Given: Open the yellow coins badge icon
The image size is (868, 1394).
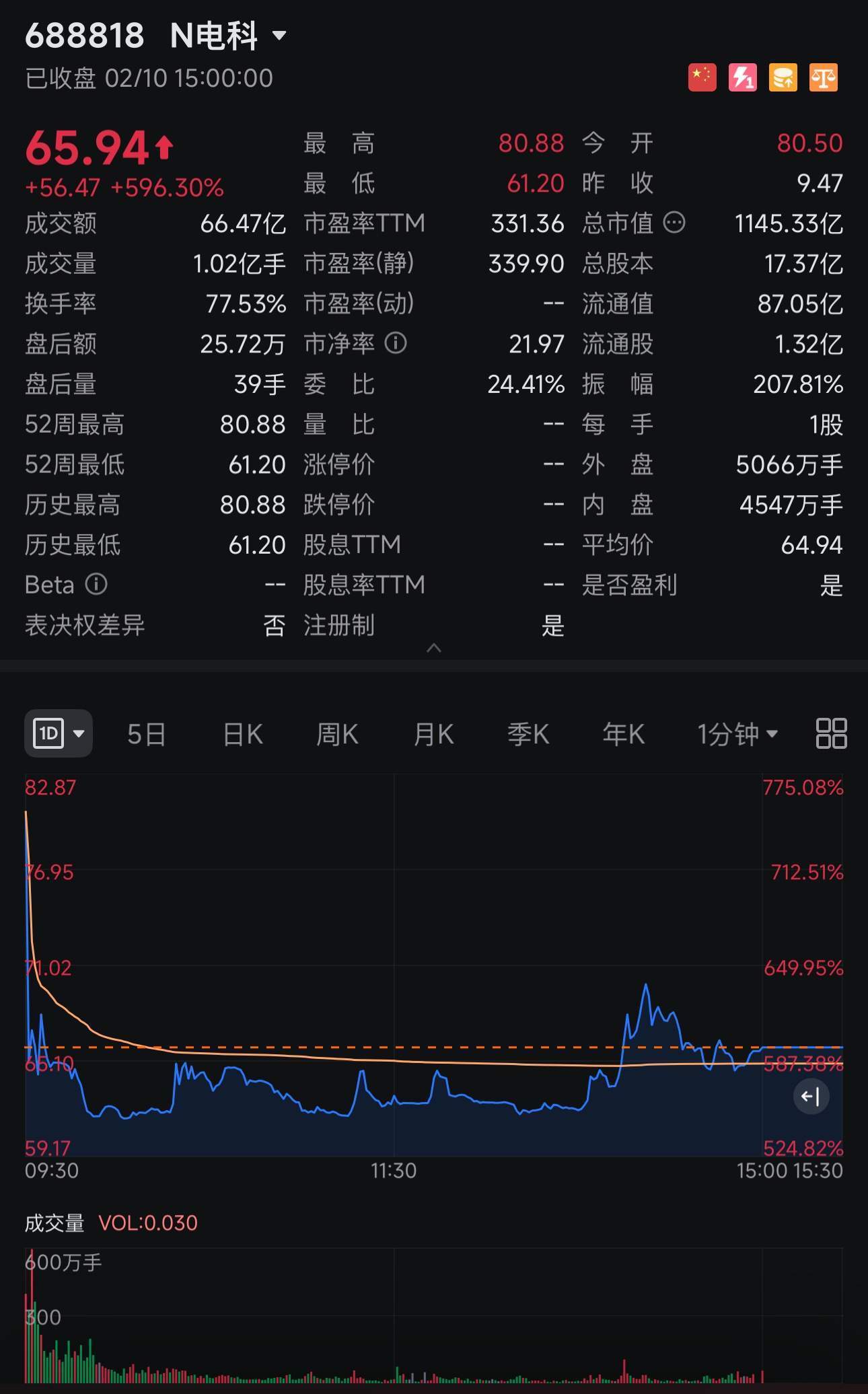Looking at the screenshot, I should pos(783,78).
